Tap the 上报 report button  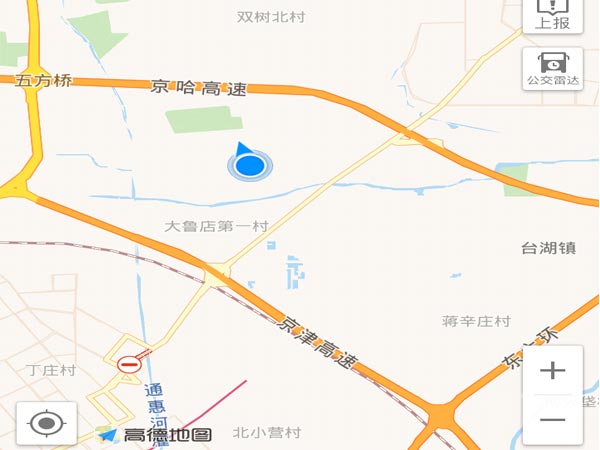point(552,15)
